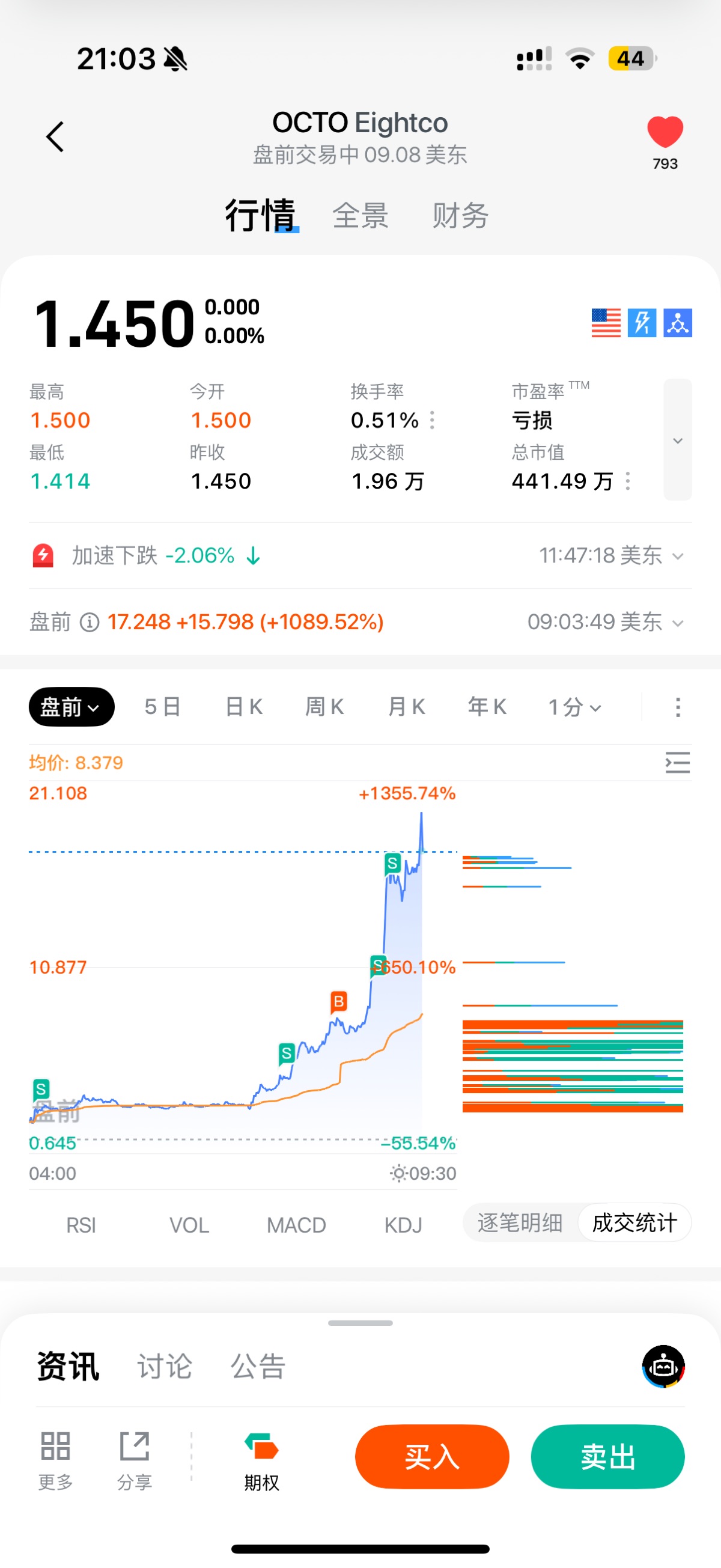Open the 1分 interval dropdown
The height and width of the screenshot is (1568, 721).
coord(574,707)
